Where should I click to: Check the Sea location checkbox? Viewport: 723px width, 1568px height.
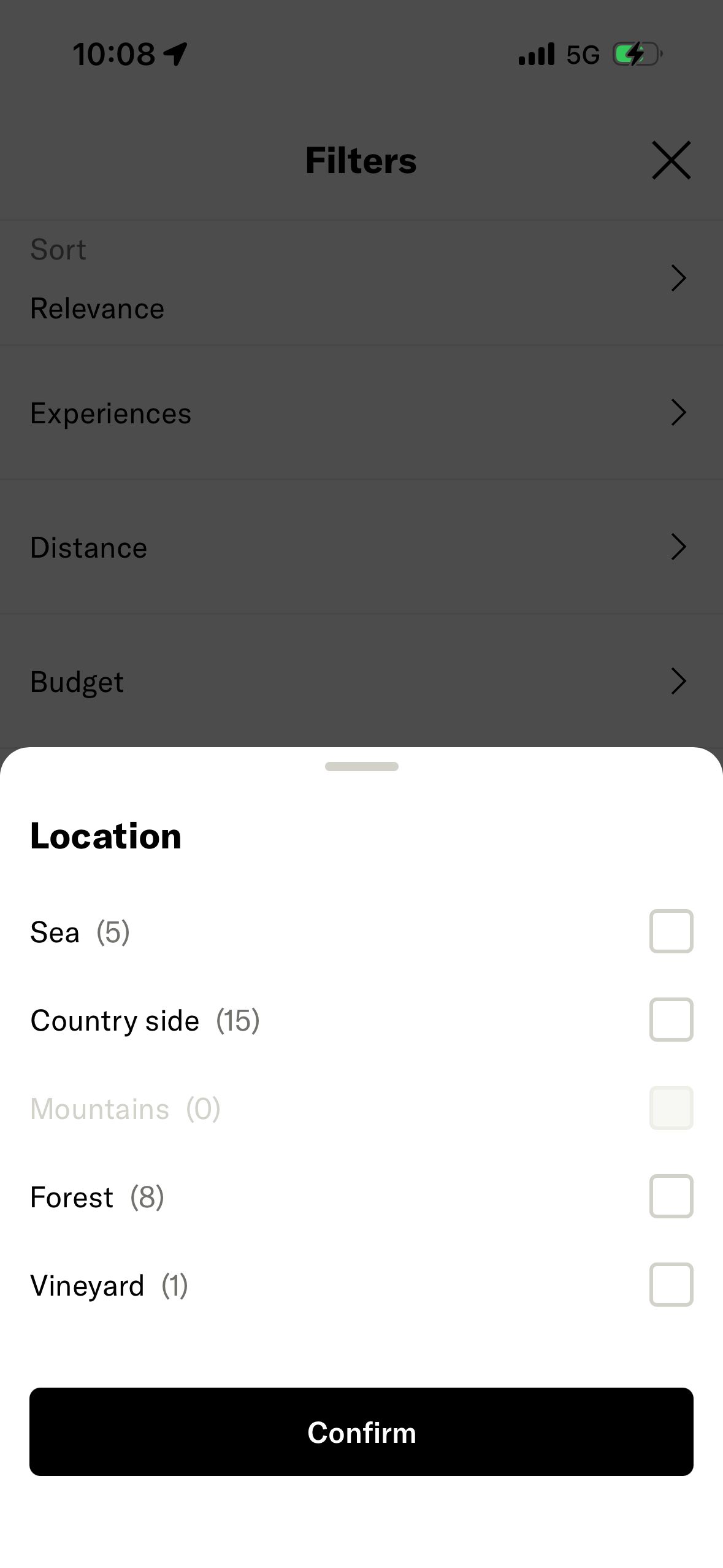671,931
